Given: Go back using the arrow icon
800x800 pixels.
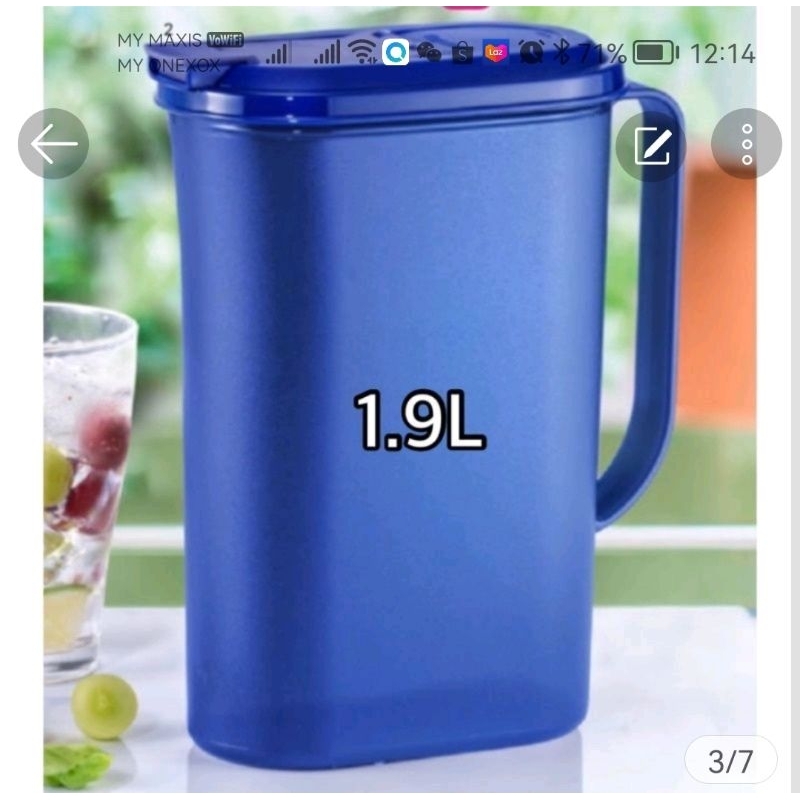Looking at the screenshot, I should tap(54, 145).
